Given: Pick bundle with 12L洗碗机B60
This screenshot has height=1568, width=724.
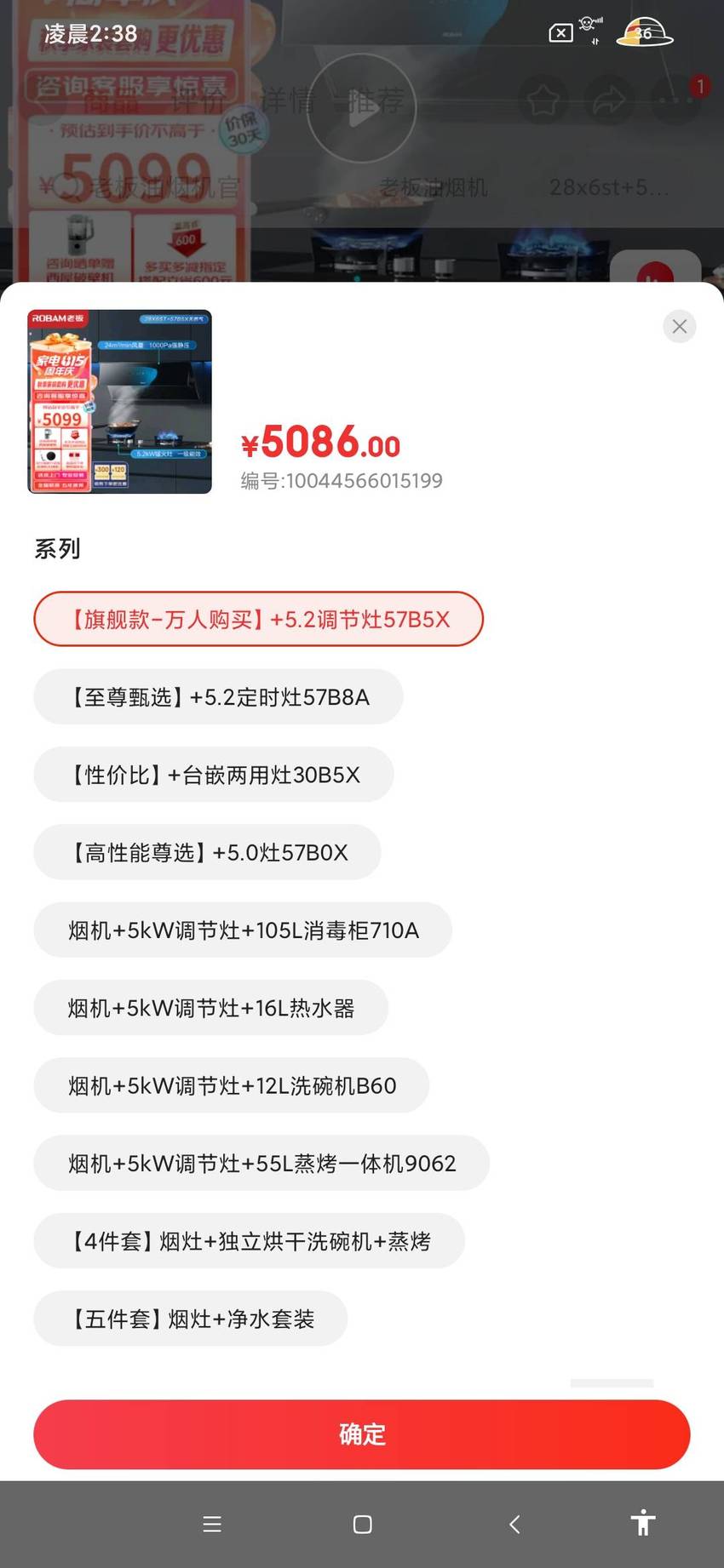Looking at the screenshot, I should (x=232, y=1085).
